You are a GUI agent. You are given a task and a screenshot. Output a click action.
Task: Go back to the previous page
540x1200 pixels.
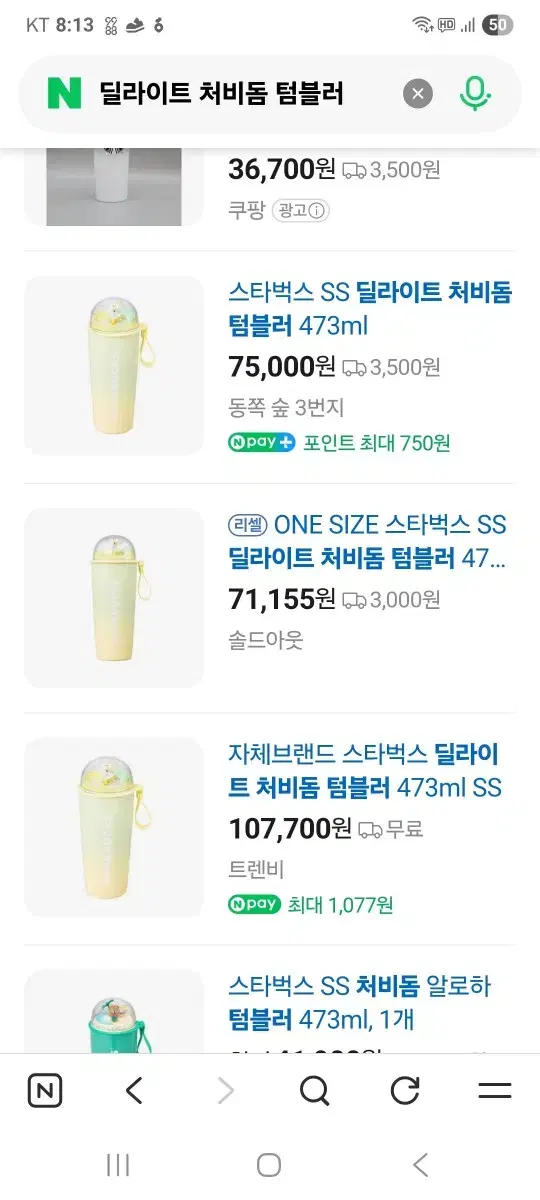135,1091
